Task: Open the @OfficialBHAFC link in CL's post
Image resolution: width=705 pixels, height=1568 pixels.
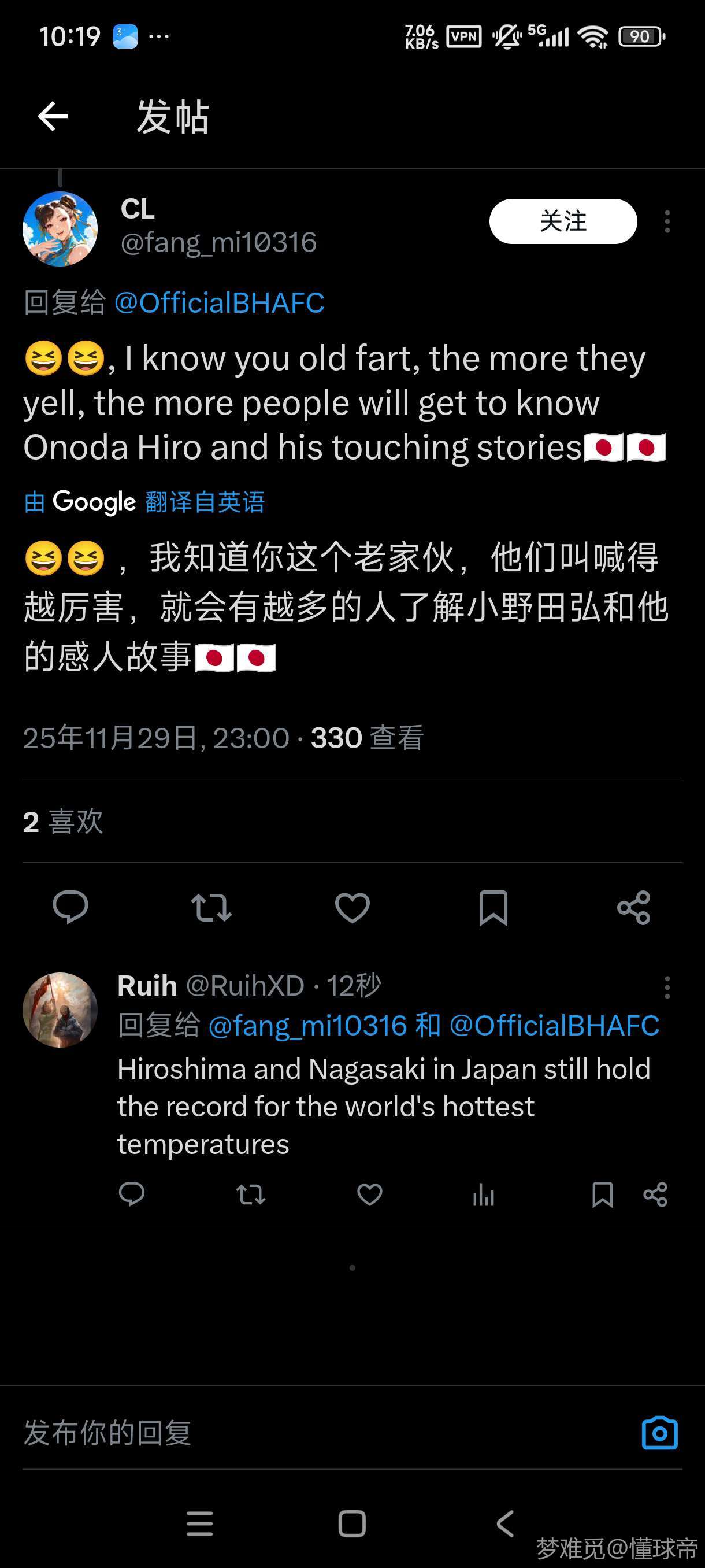Action: 219,303
